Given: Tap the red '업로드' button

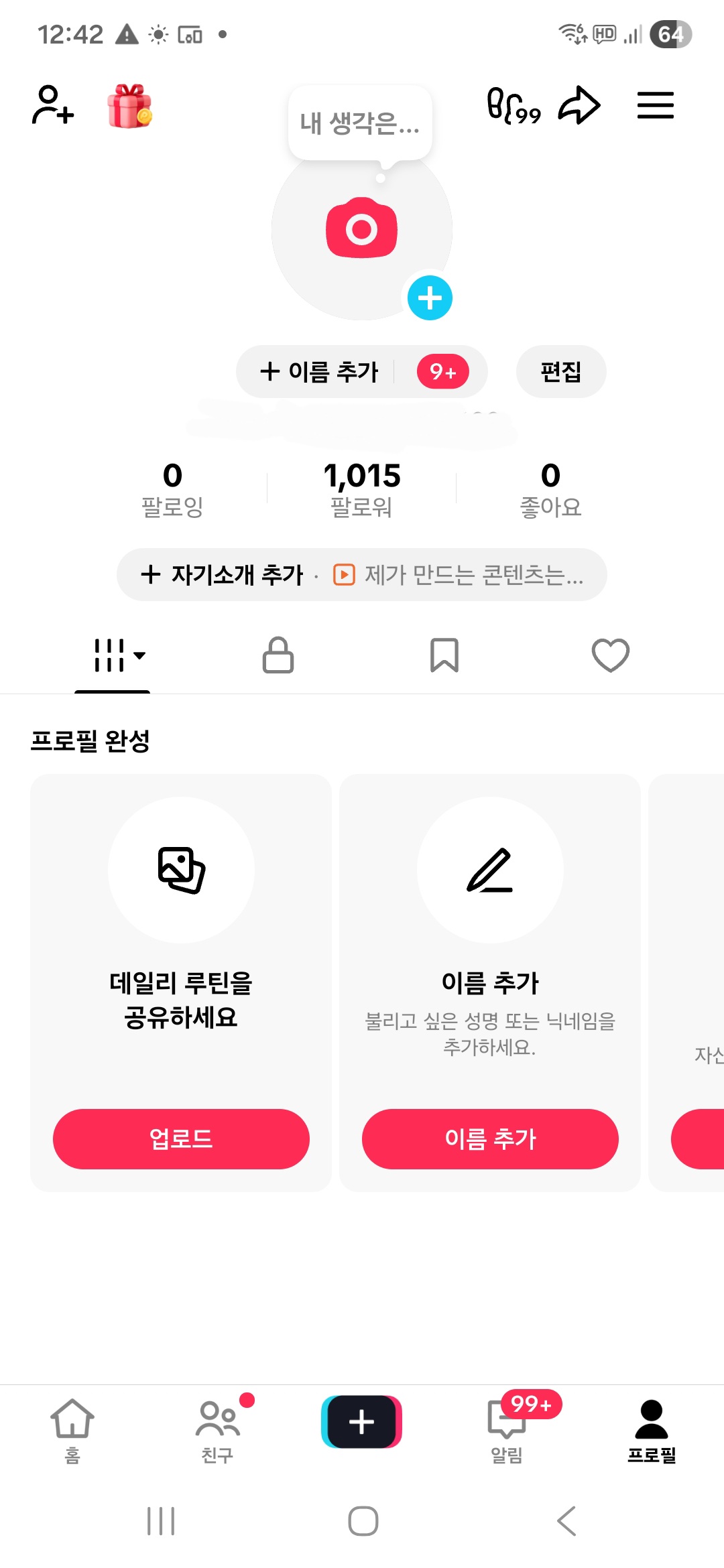Looking at the screenshot, I should pos(181,1138).
